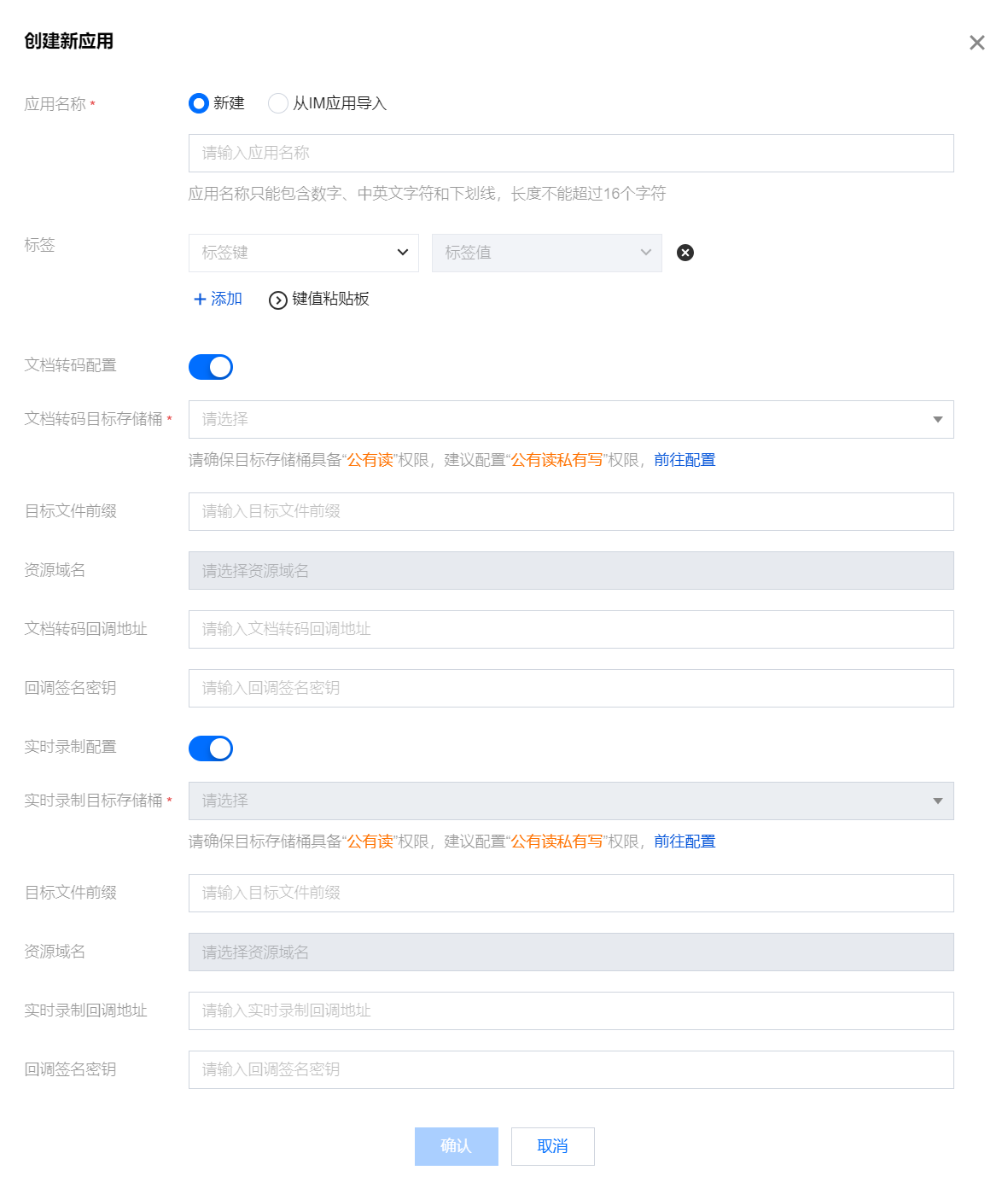Add a new tag with 添加
This screenshot has width=1008, height=1188.
click(x=218, y=299)
